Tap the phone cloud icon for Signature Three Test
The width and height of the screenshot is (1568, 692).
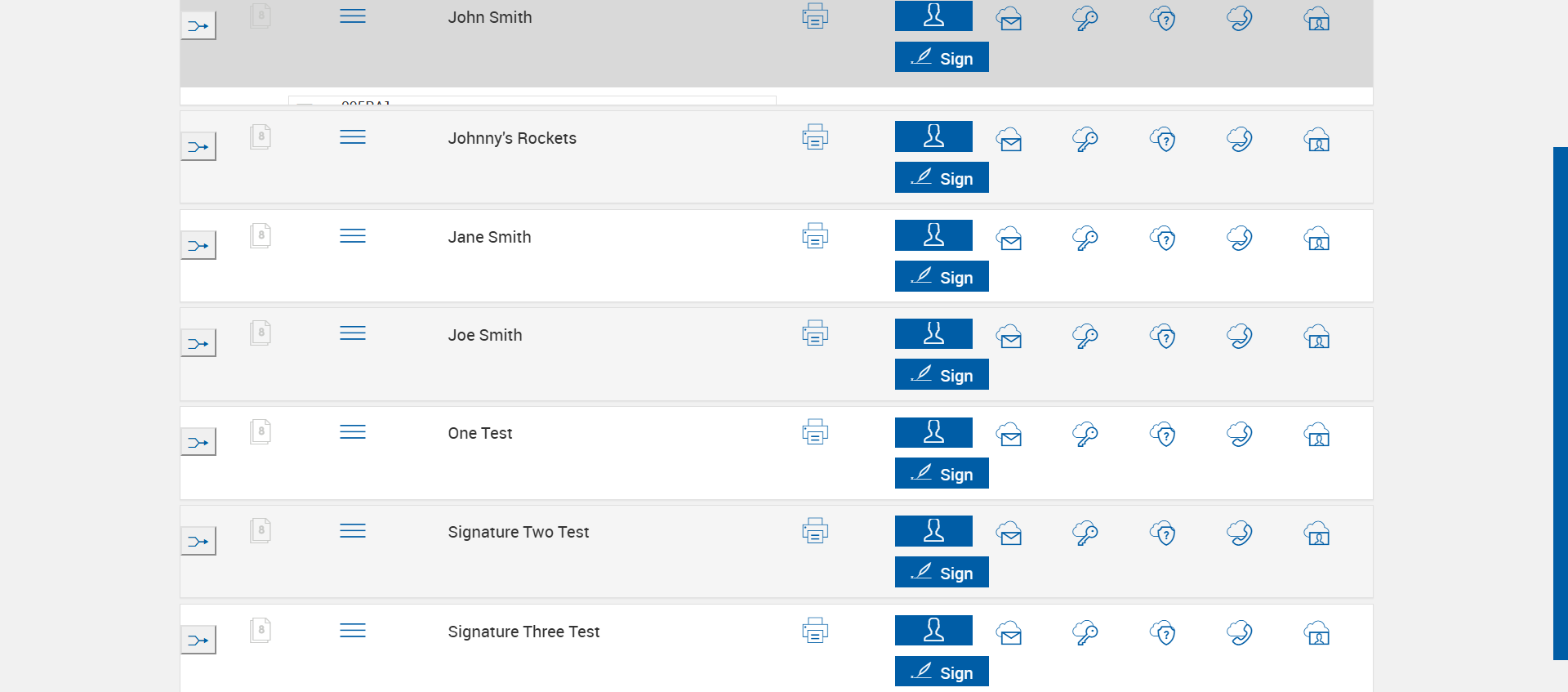click(1239, 632)
